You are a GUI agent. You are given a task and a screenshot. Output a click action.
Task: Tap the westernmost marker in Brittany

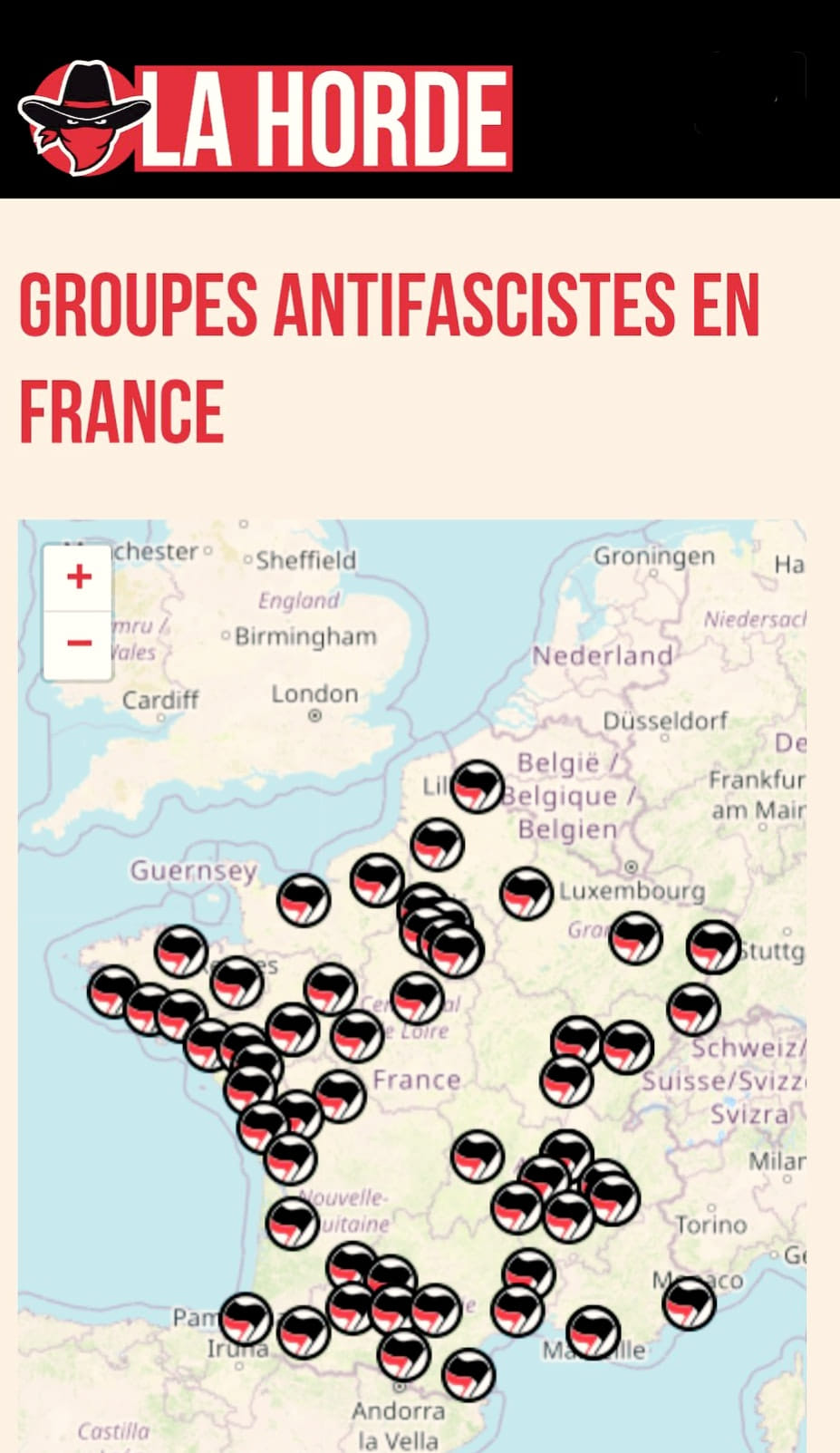[x=114, y=992]
